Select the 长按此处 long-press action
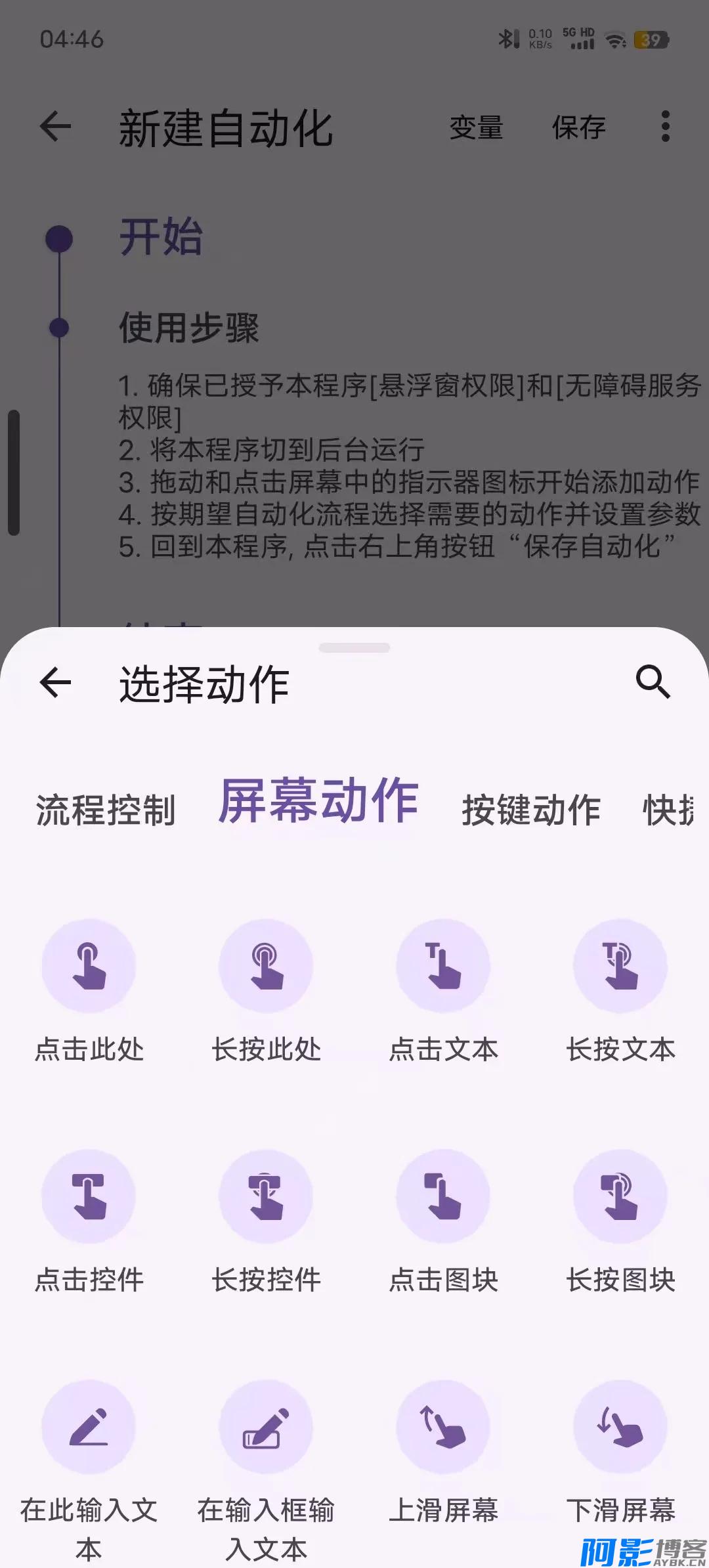Image resolution: width=709 pixels, height=1568 pixels. click(x=266, y=965)
